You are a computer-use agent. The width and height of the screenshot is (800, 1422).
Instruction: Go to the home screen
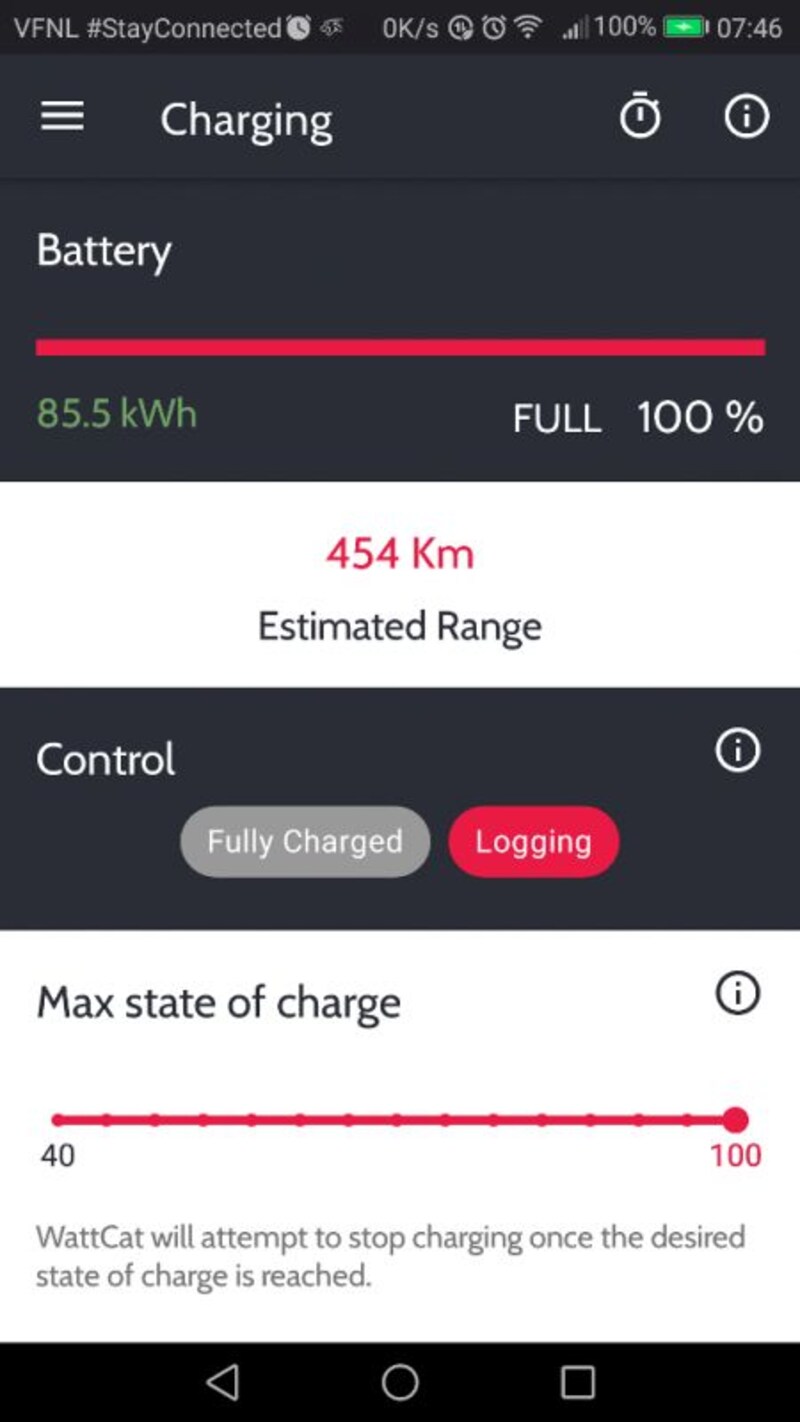pyautogui.click(x=400, y=1382)
